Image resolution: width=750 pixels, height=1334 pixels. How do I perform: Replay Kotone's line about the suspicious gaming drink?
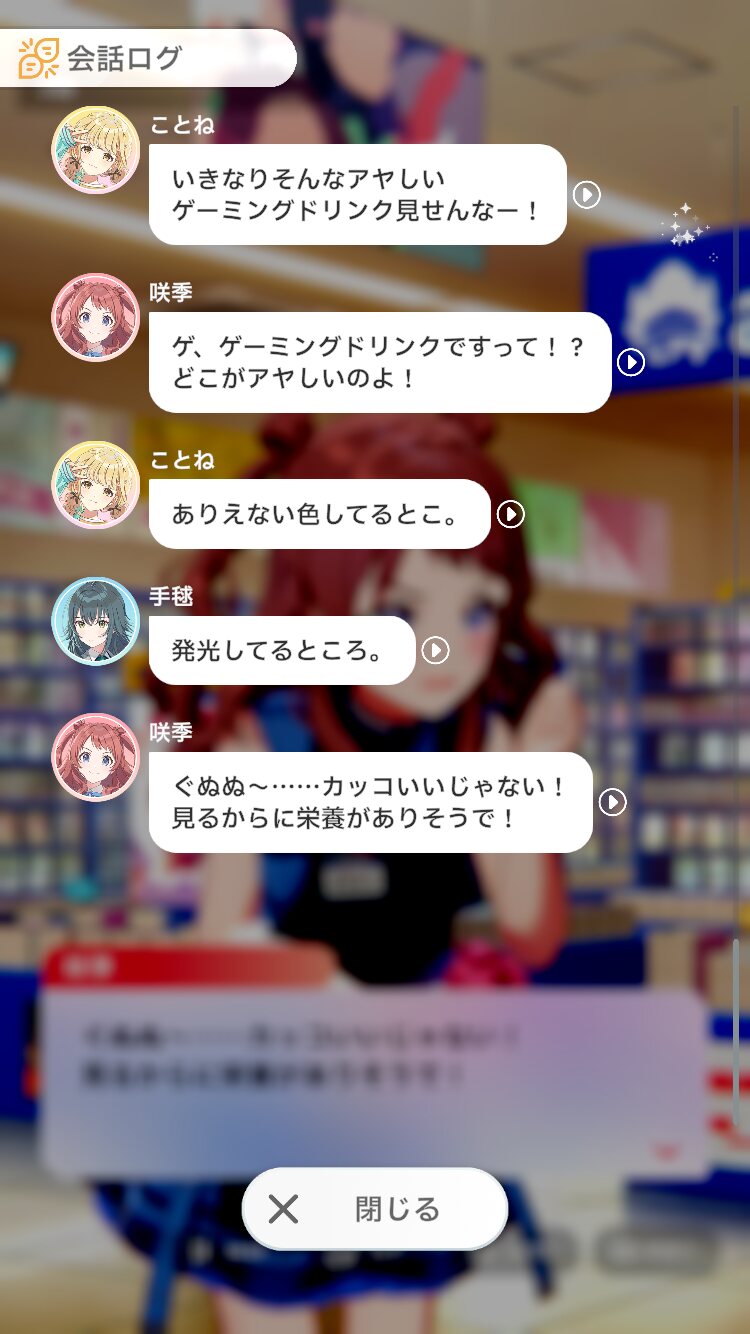(x=586, y=194)
